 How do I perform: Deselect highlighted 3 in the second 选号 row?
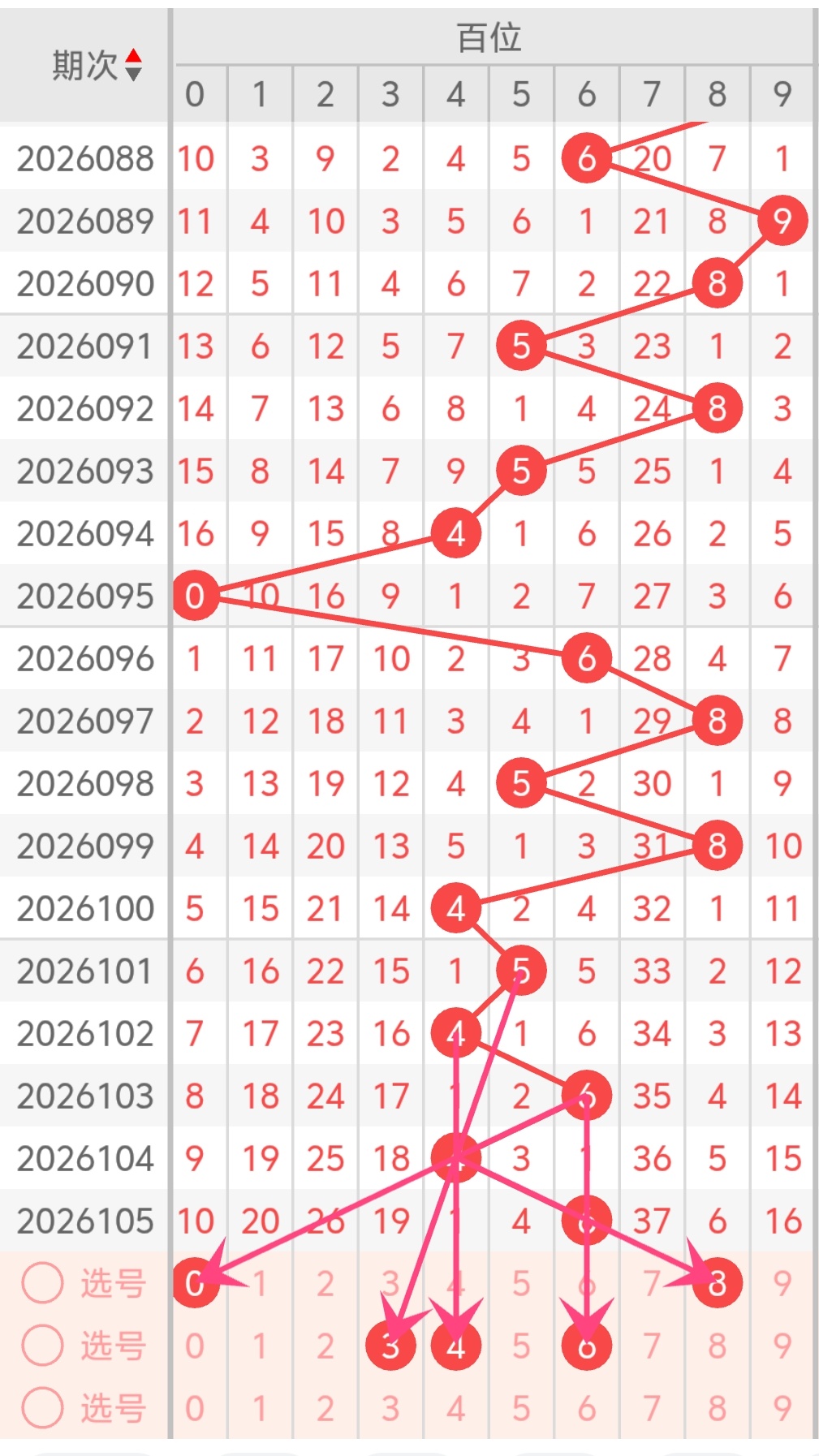click(x=390, y=1346)
